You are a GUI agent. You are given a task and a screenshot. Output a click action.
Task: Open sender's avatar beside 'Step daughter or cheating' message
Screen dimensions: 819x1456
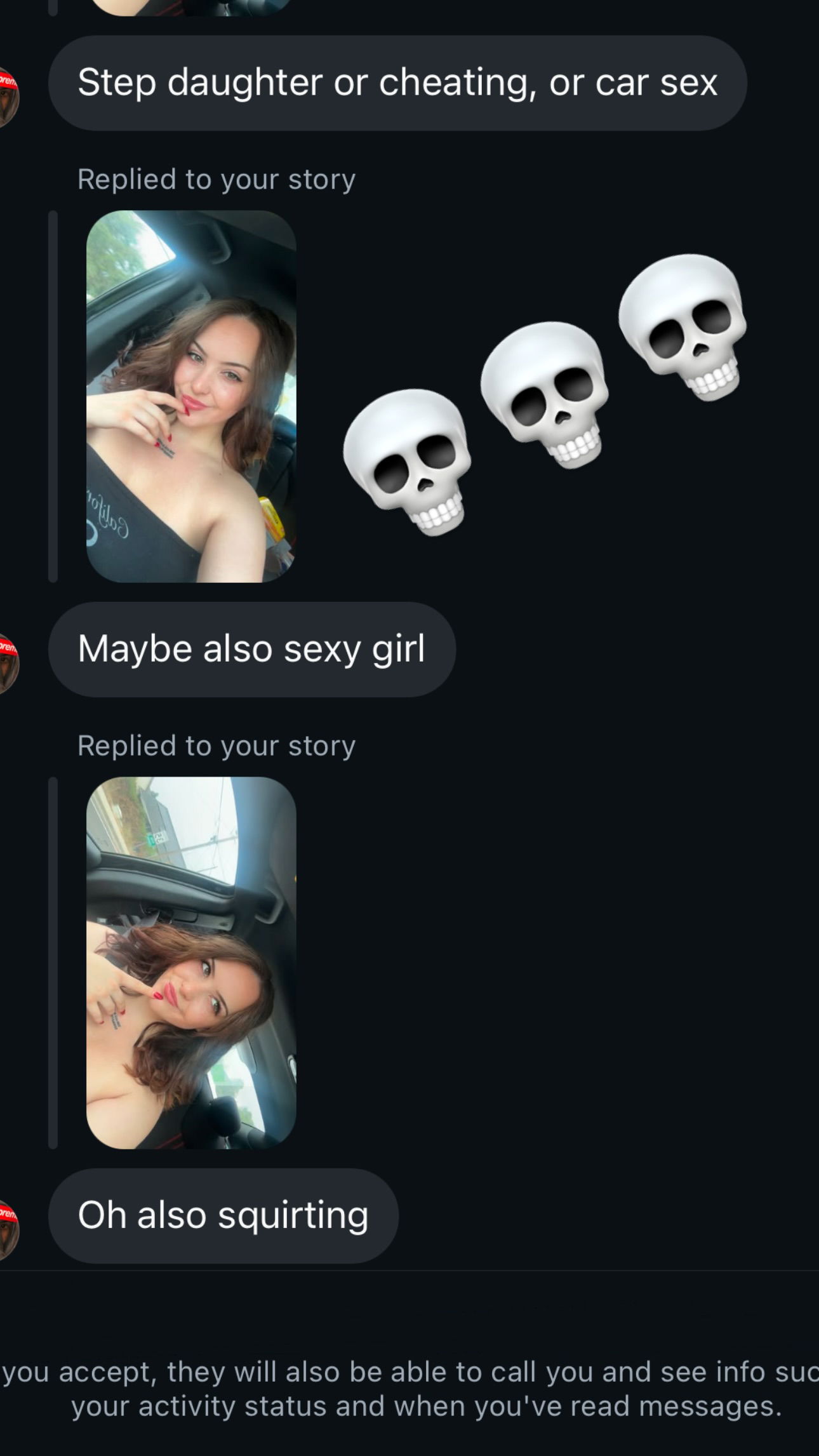click(9, 97)
